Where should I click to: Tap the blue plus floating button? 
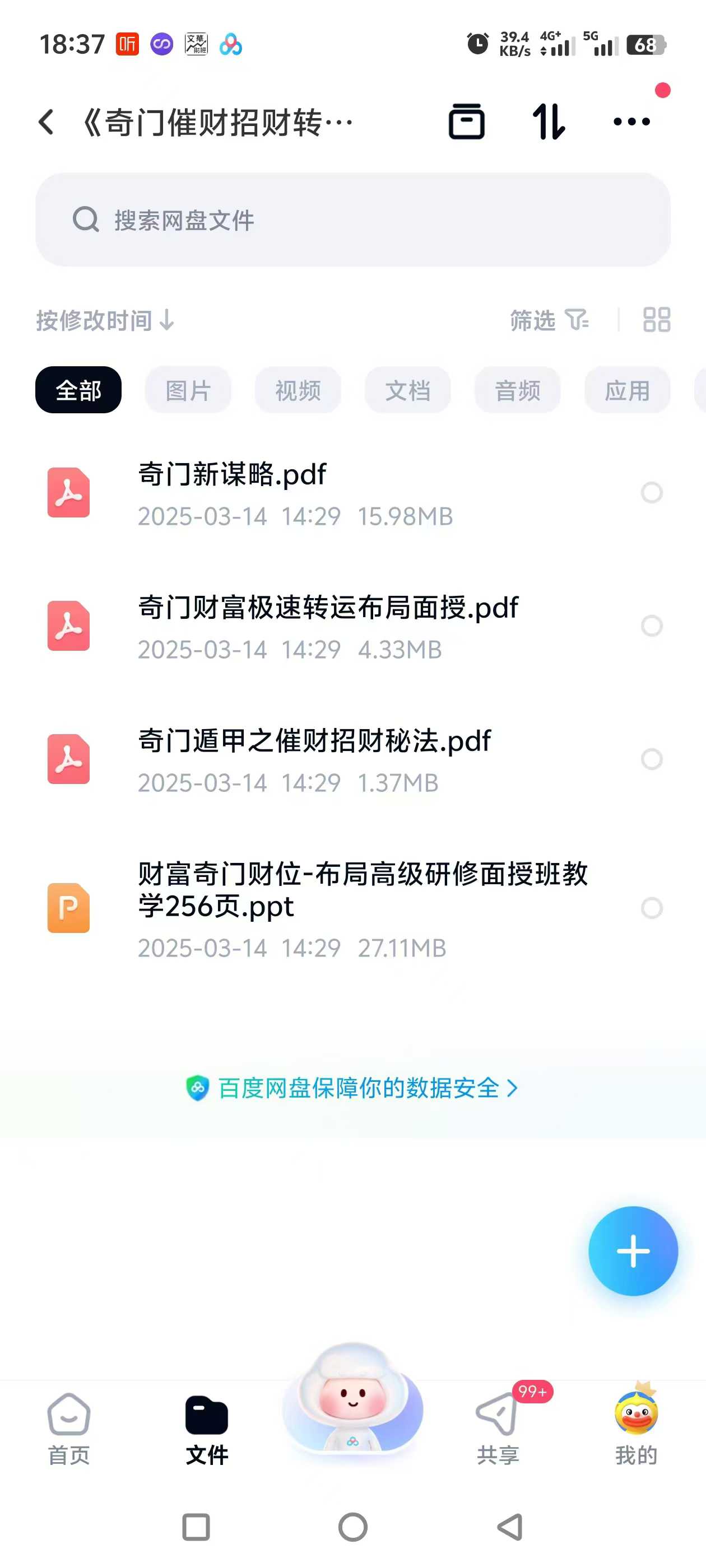point(632,1252)
